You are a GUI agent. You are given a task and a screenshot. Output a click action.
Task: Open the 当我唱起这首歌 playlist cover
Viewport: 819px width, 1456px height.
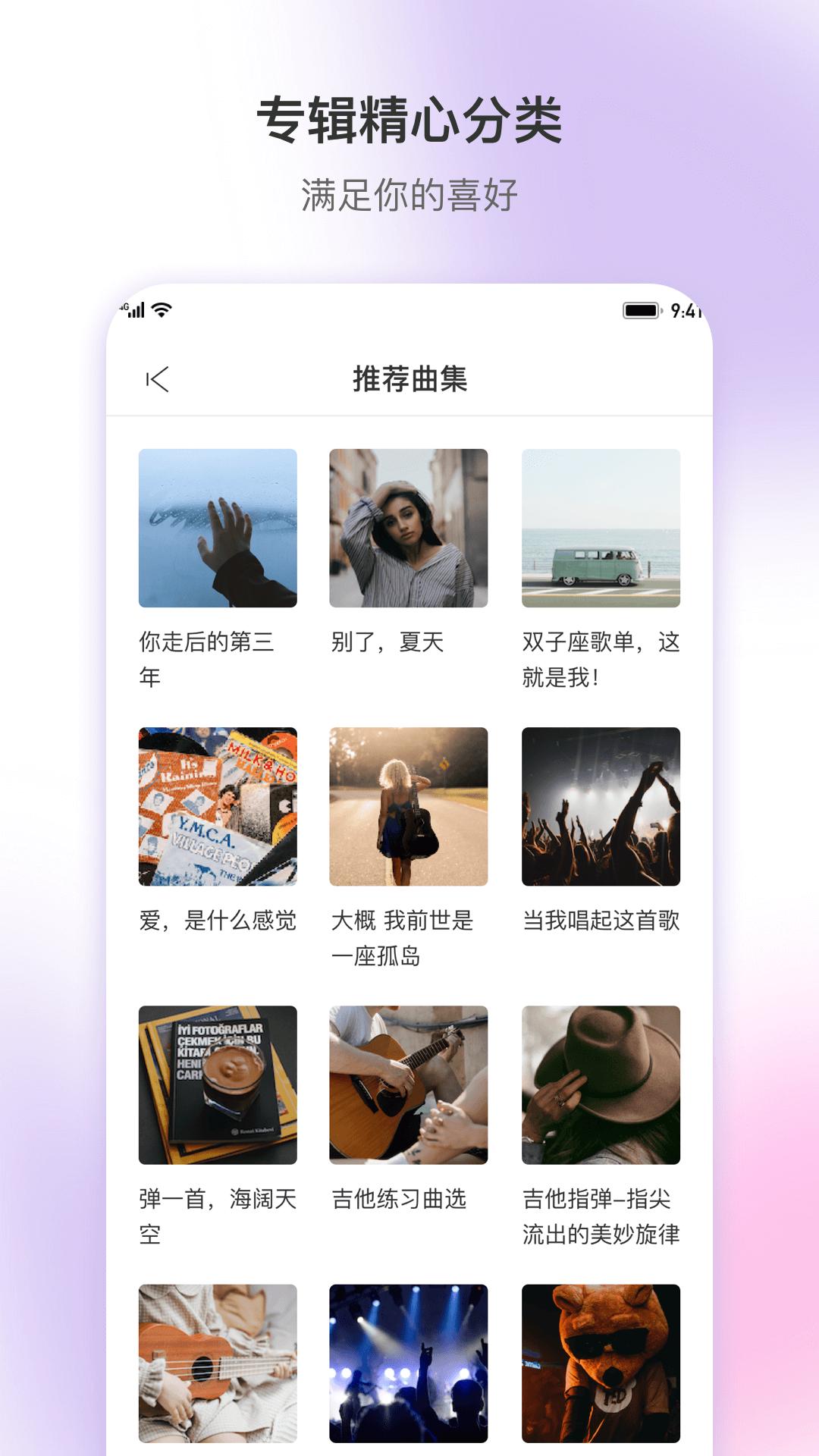tap(602, 806)
